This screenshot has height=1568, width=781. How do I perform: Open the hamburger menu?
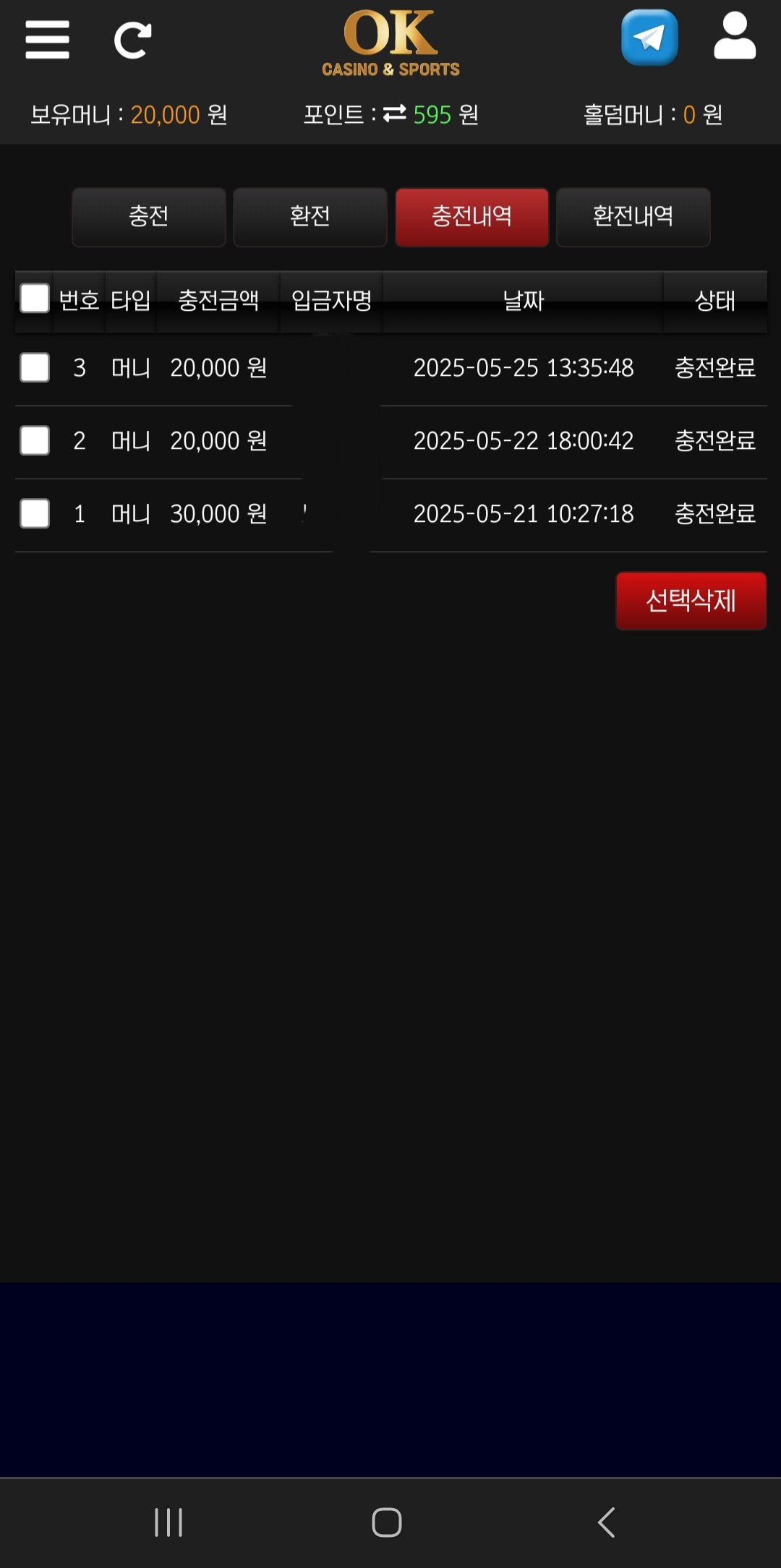click(x=47, y=40)
